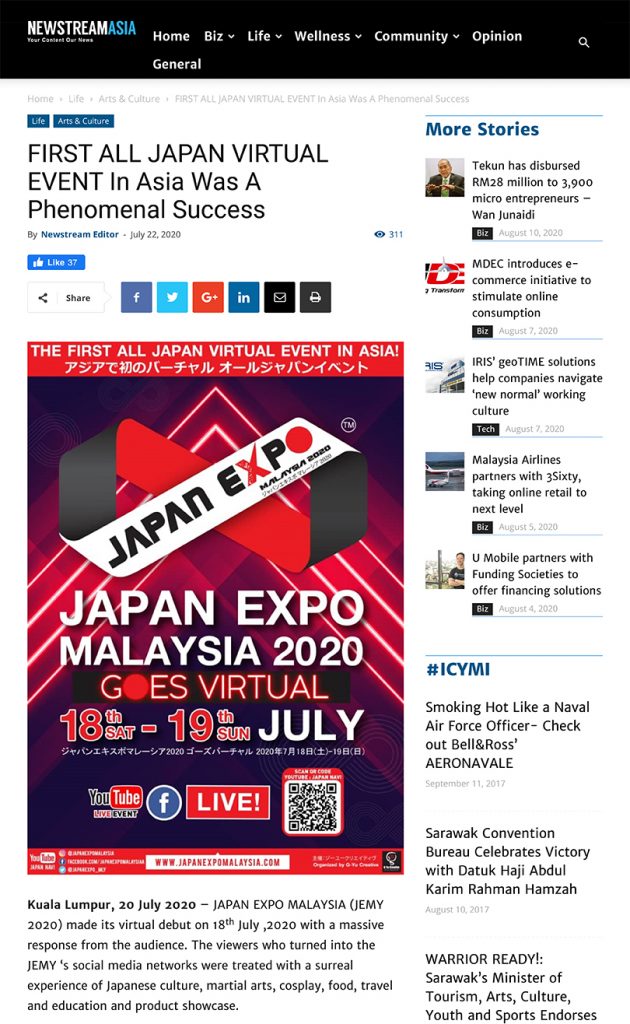
Task: Expand the Community dropdown menu
Action: coord(417,36)
